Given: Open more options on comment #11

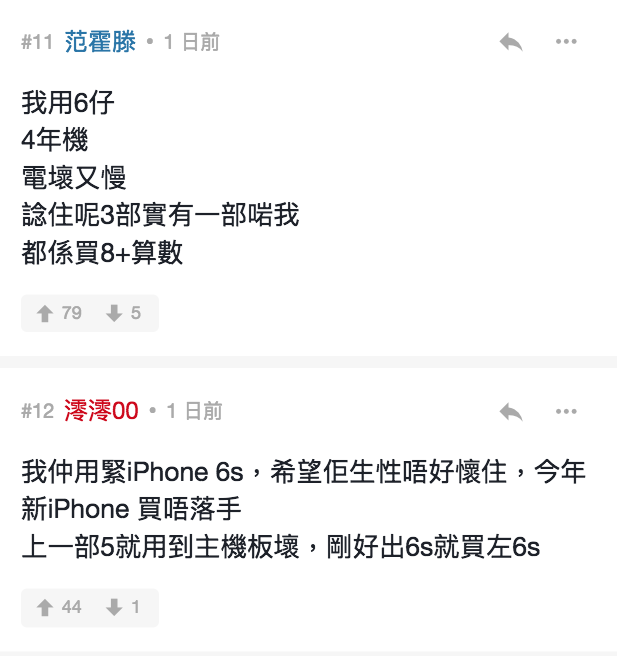Looking at the screenshot, I should (566, 42).
